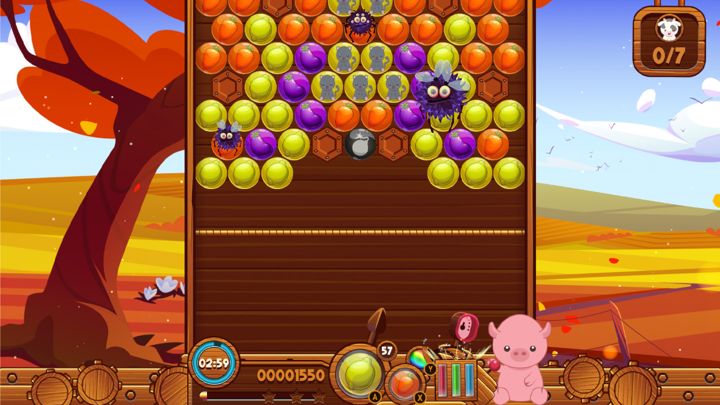Screen dimensions: 720x405
Task: Tap the loaded yellow lemon bubble shooter
Action: [359, 372]
